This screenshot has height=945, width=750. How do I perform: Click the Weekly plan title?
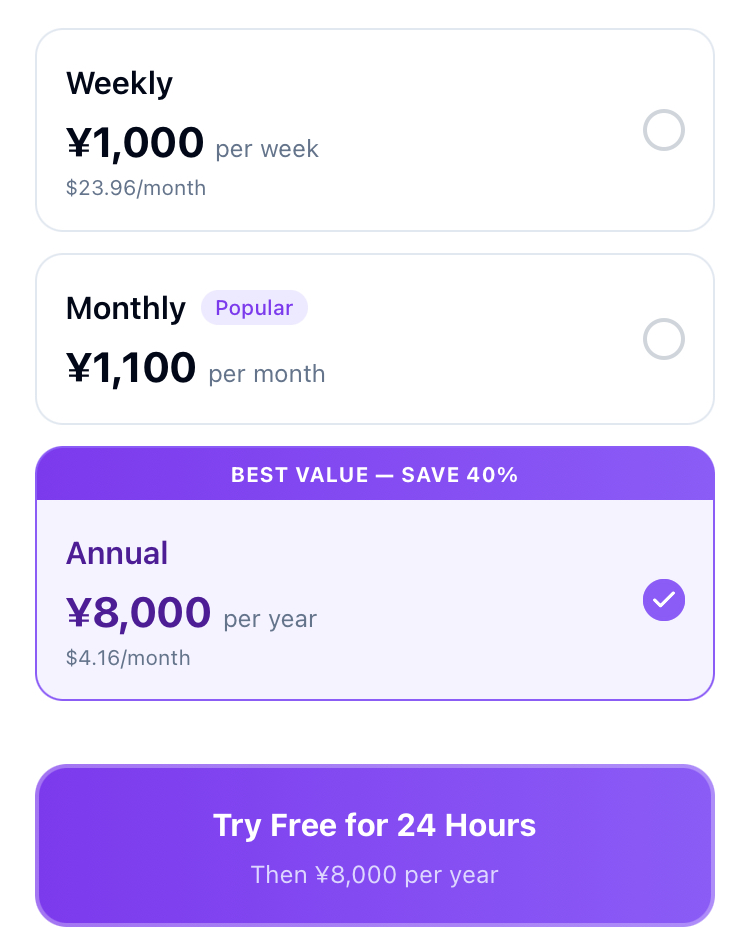(119, 84)
